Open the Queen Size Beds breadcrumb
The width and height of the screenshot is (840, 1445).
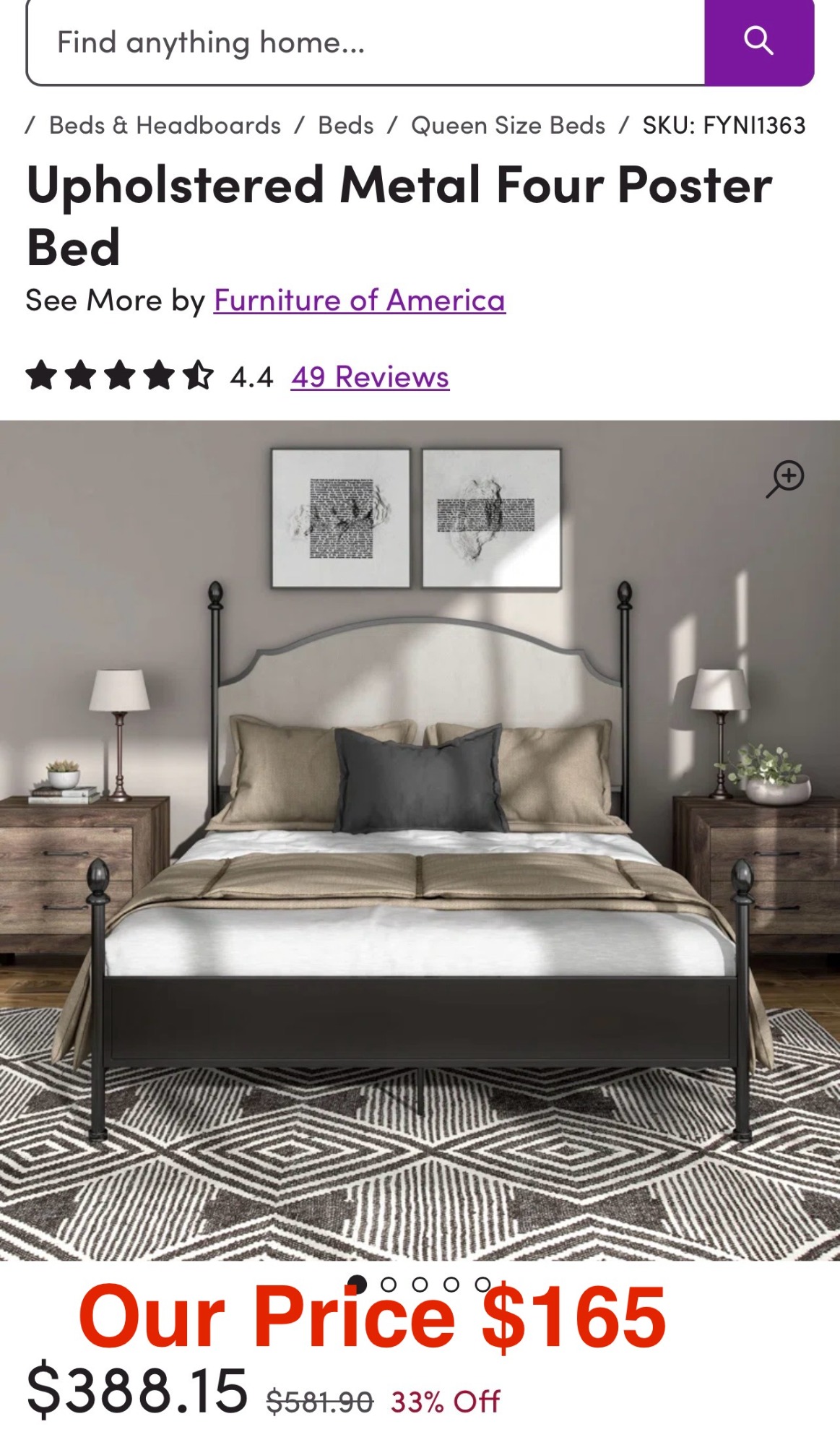pos(508,126)
